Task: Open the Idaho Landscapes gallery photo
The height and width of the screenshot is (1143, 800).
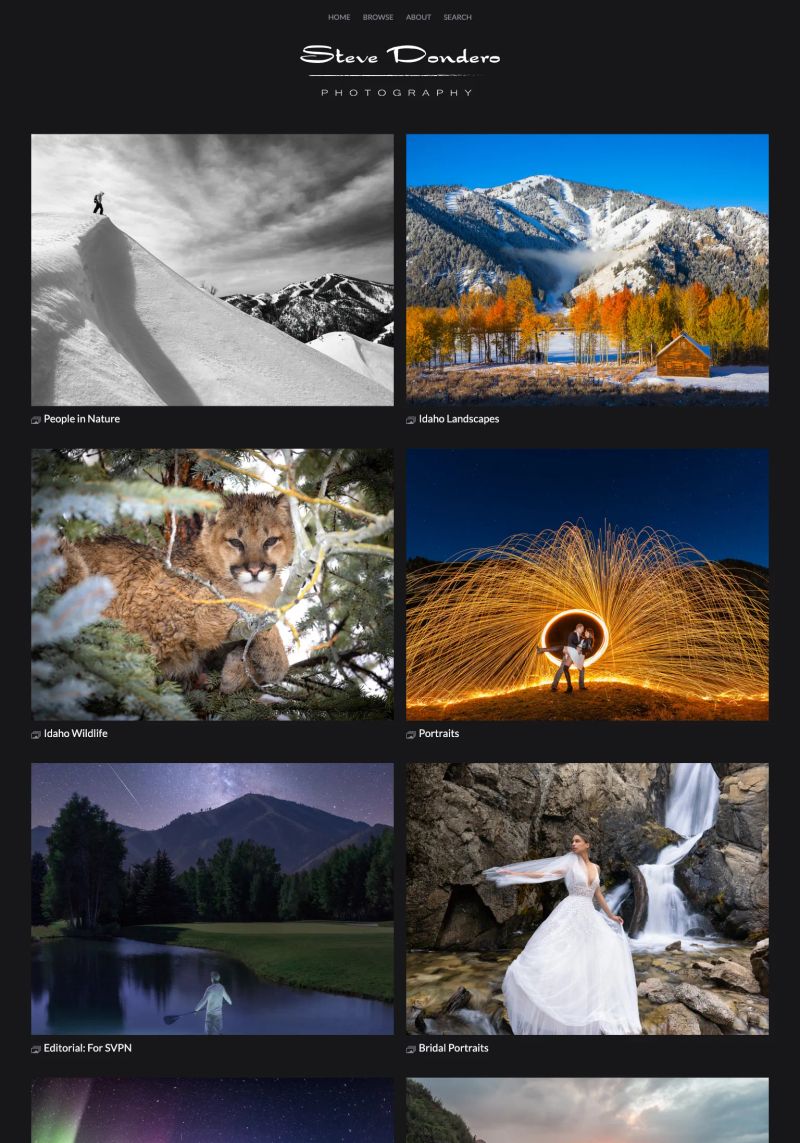Action: (x=587, y=270)
